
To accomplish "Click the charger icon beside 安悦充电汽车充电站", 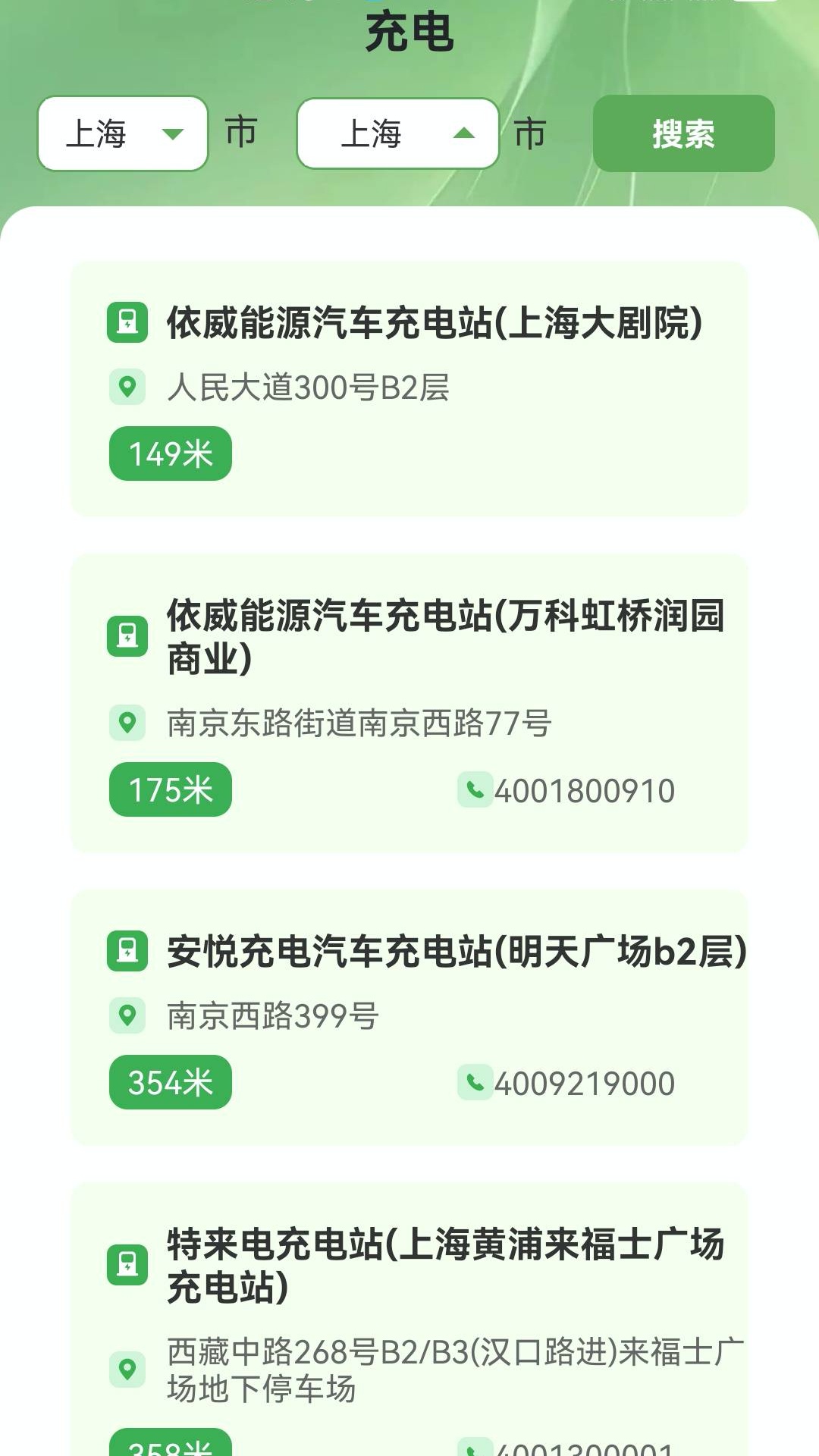I will click(127, 949).
